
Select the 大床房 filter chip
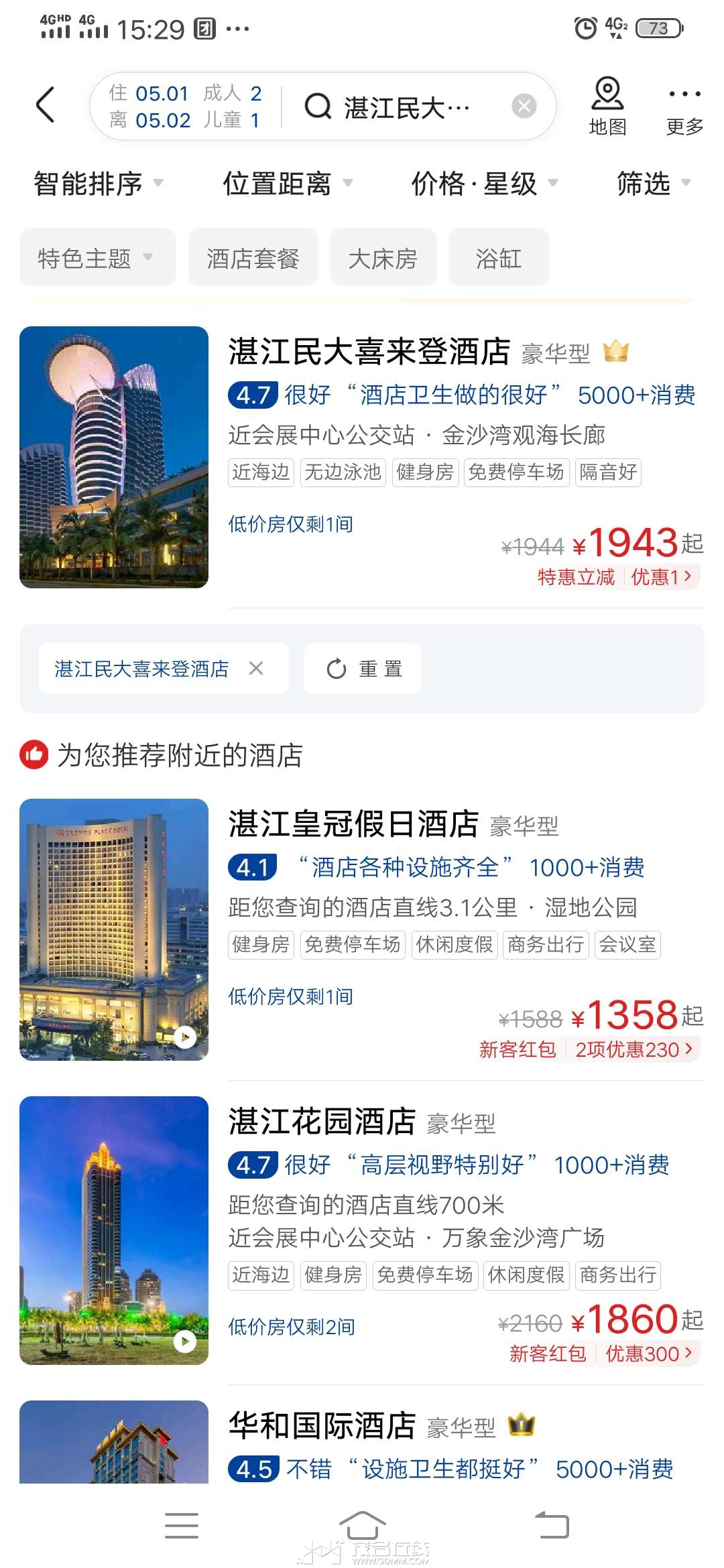pyautogui.click(x=383, y=257)
